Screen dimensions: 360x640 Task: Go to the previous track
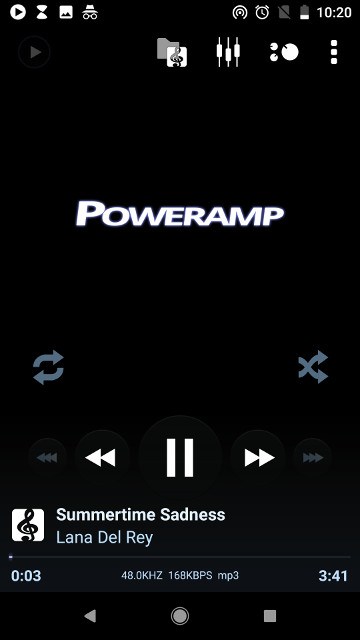[x=101, y=458]
